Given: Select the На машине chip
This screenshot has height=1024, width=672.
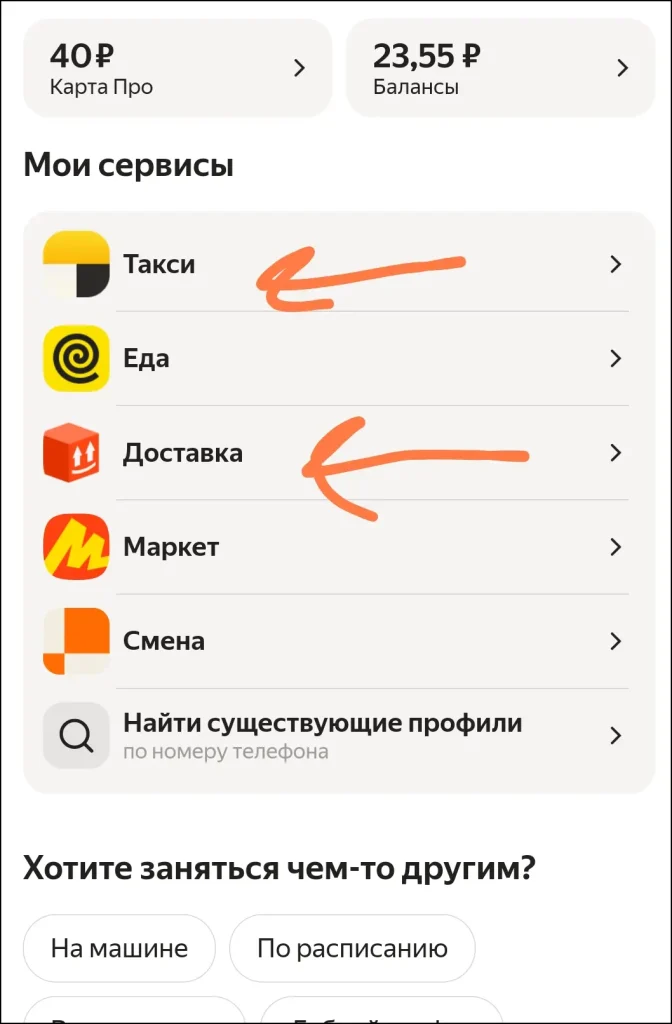Looking at the screenshot, I should pos(119,948).
